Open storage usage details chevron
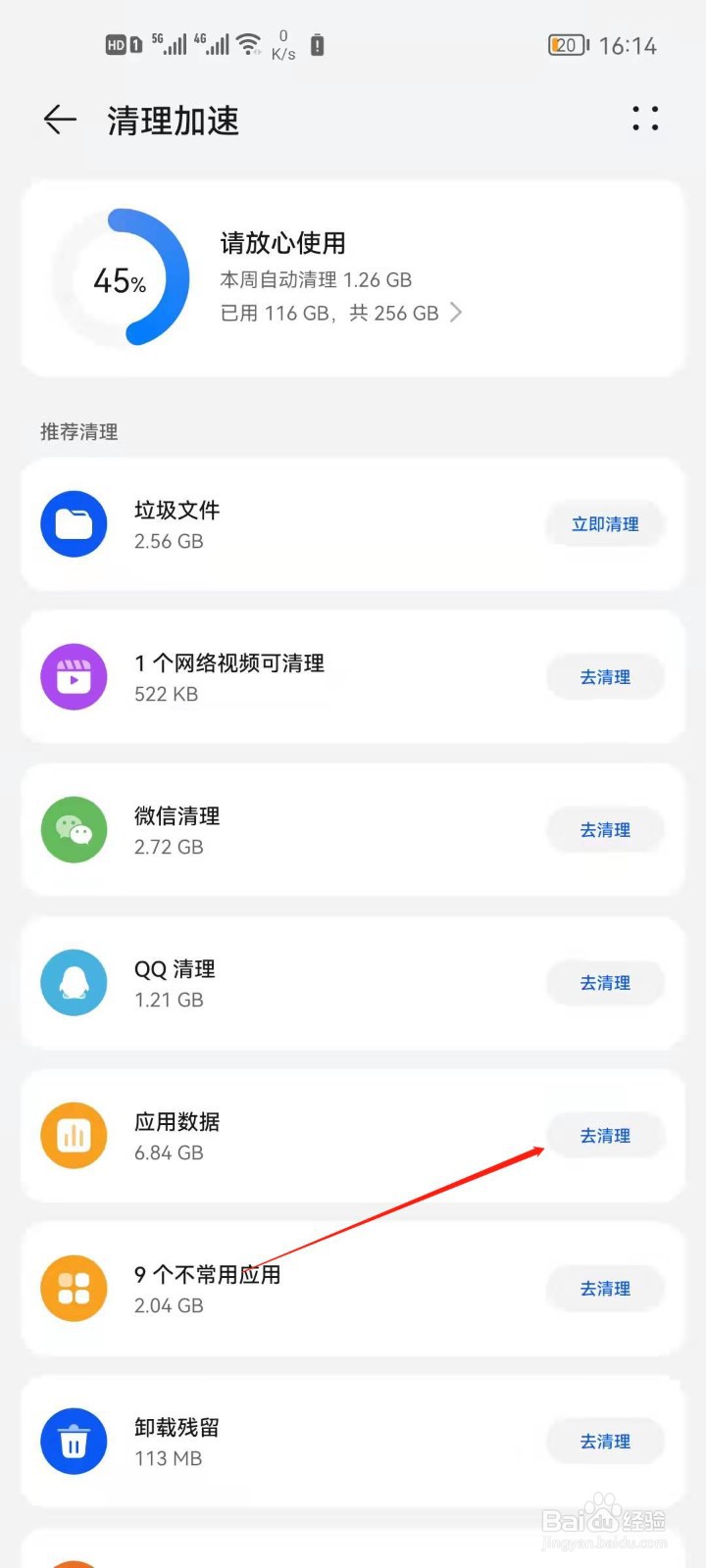Viewport: 706px width, 1568px height. pos(456,313)
